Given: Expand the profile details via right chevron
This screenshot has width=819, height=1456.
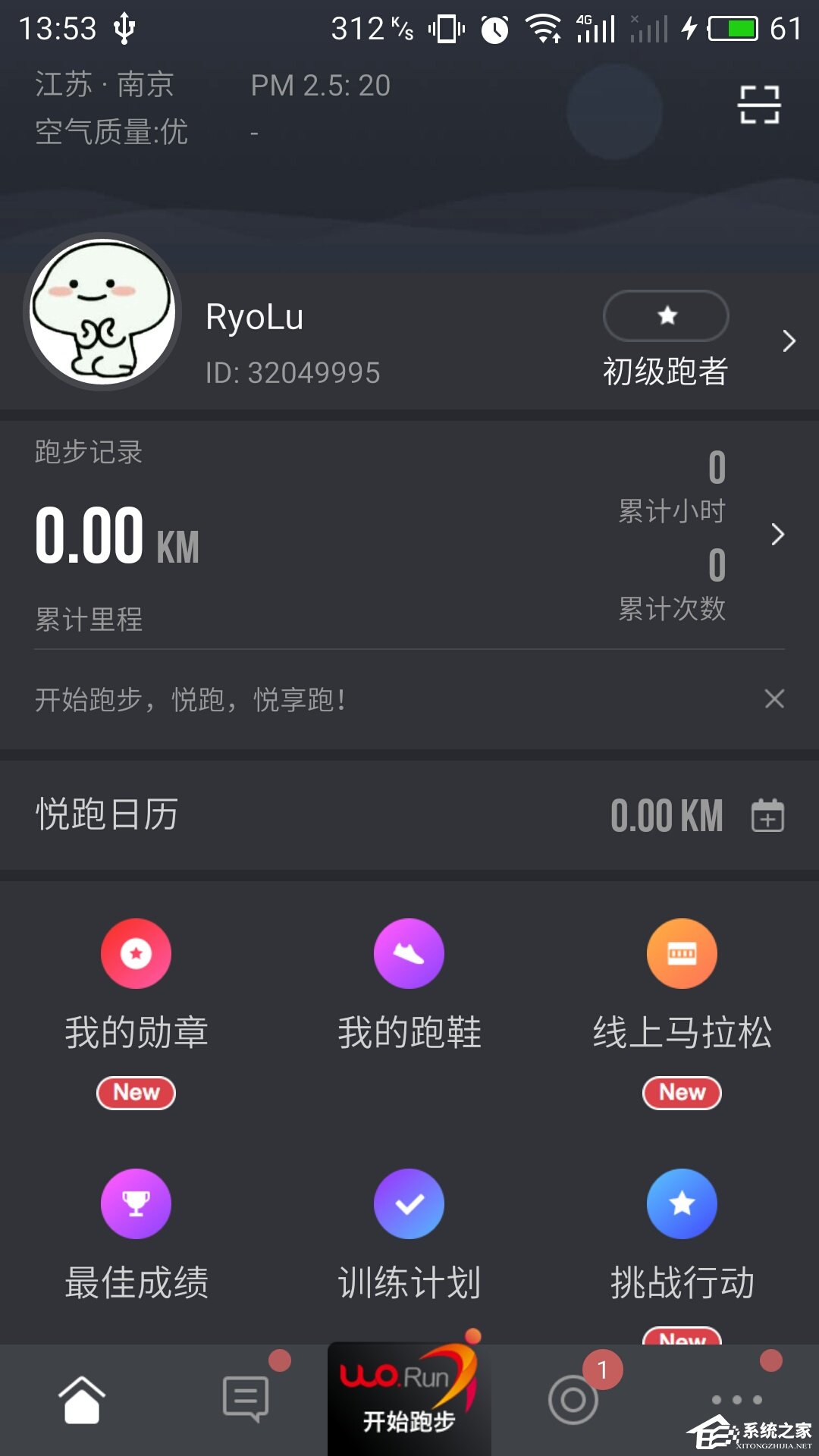Looking at the screenshot, I should (787, 341).
